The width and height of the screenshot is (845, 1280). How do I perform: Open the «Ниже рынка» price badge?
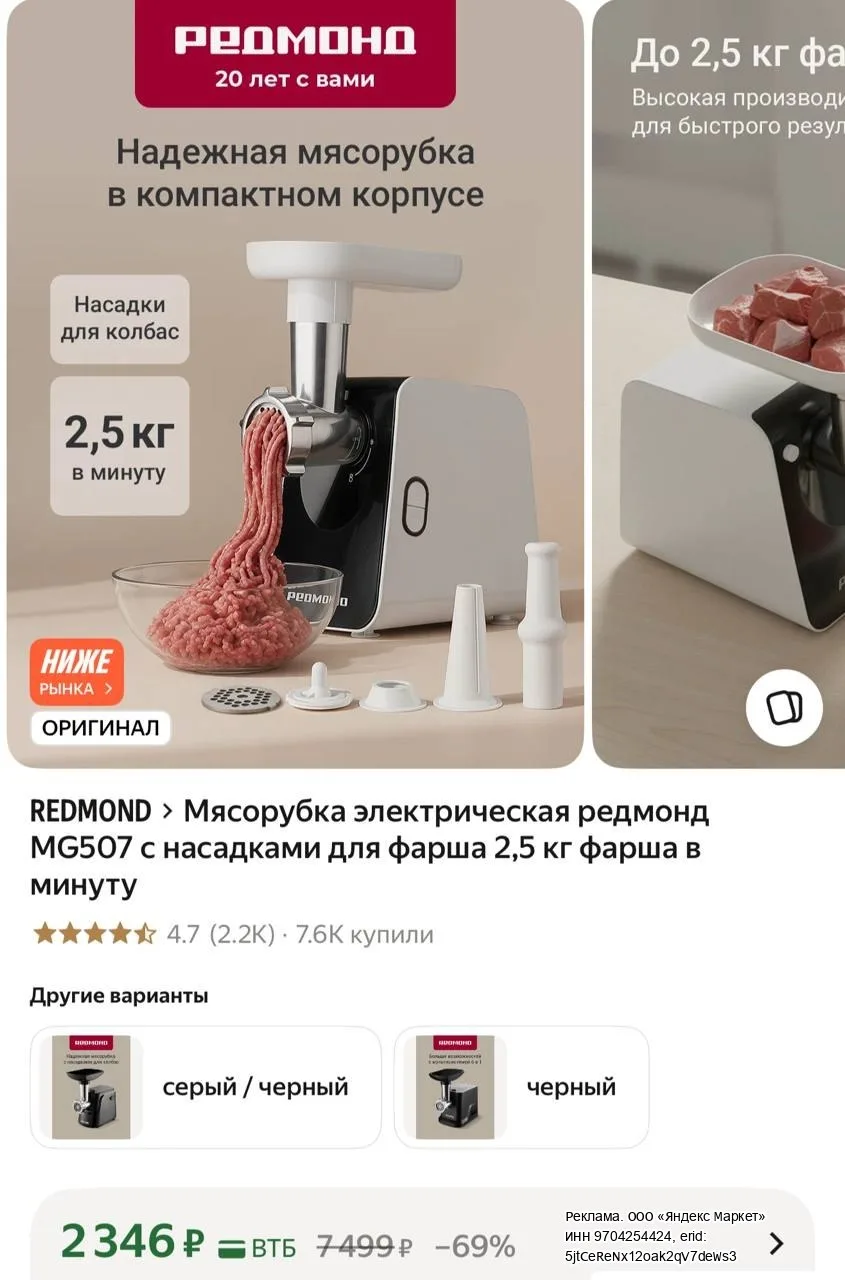pyautogui.click(x=77, y=672)
